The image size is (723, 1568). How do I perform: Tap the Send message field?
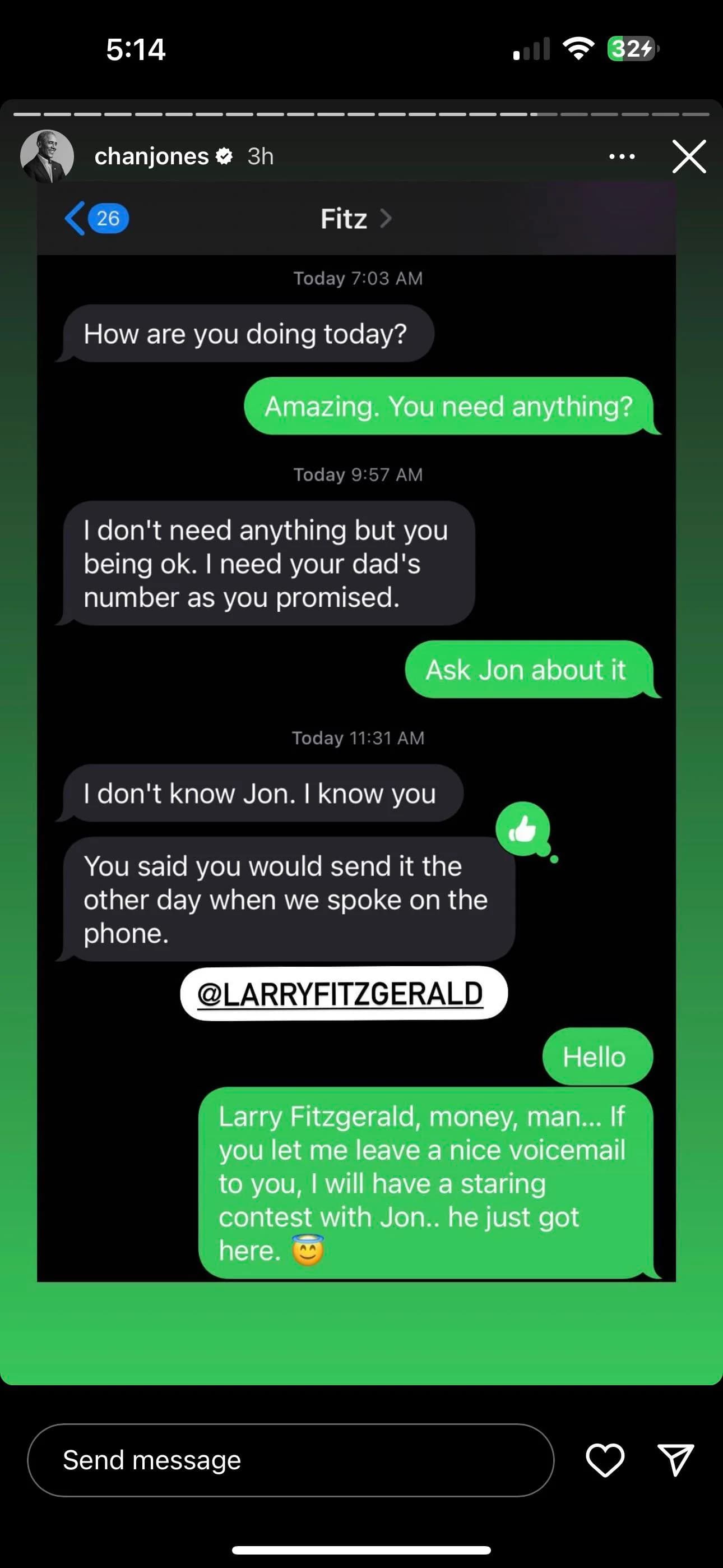[x=290, y=1460]
